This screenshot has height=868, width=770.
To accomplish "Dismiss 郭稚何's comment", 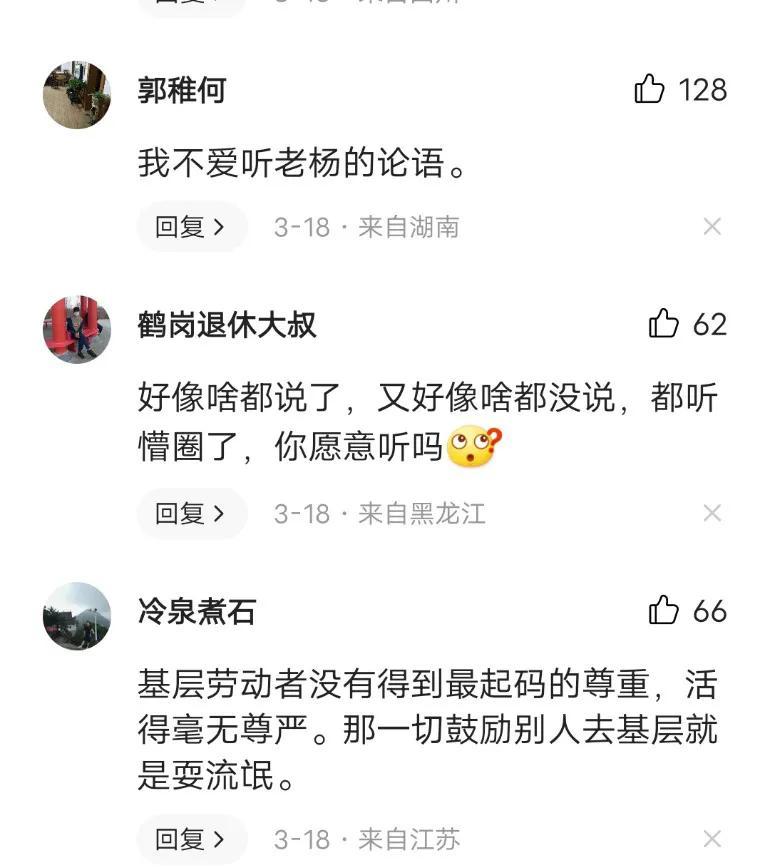I will [x=712, y=227].
